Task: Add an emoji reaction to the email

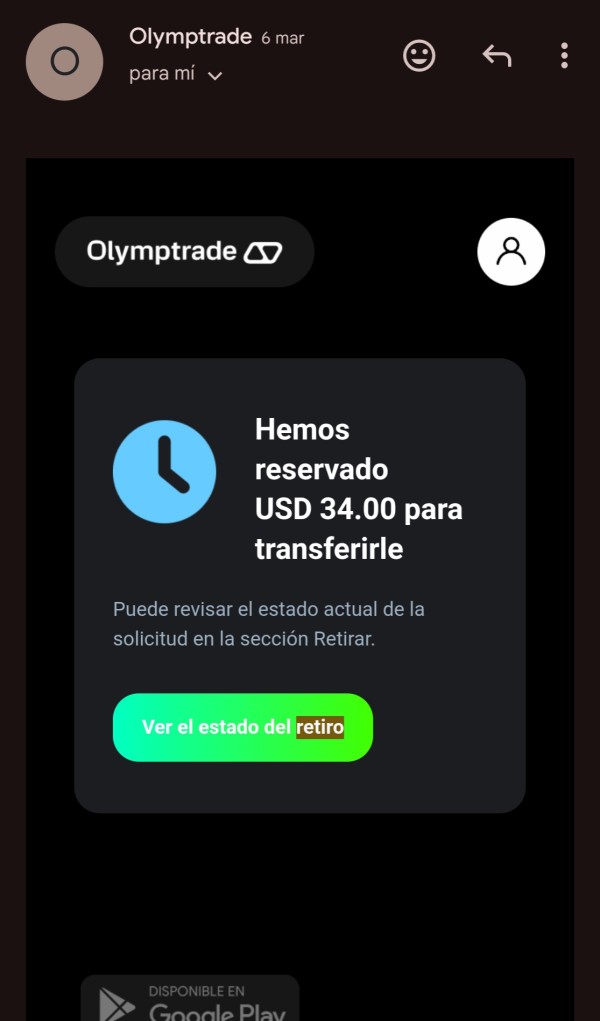Action: [x=419, y=56]
